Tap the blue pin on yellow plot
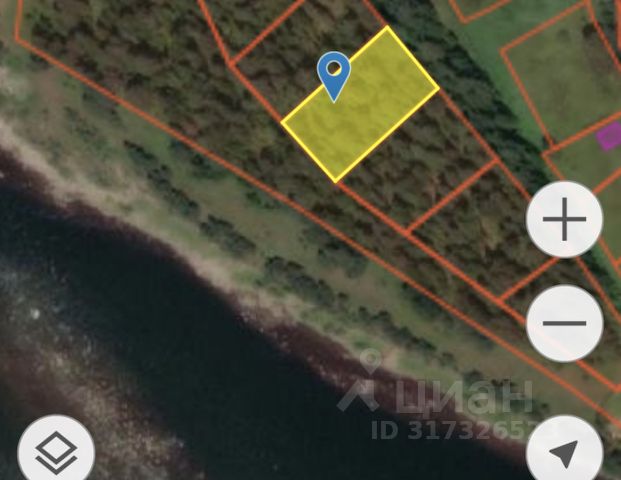Screen dimensions: 621x480 (x=333, y=73)
